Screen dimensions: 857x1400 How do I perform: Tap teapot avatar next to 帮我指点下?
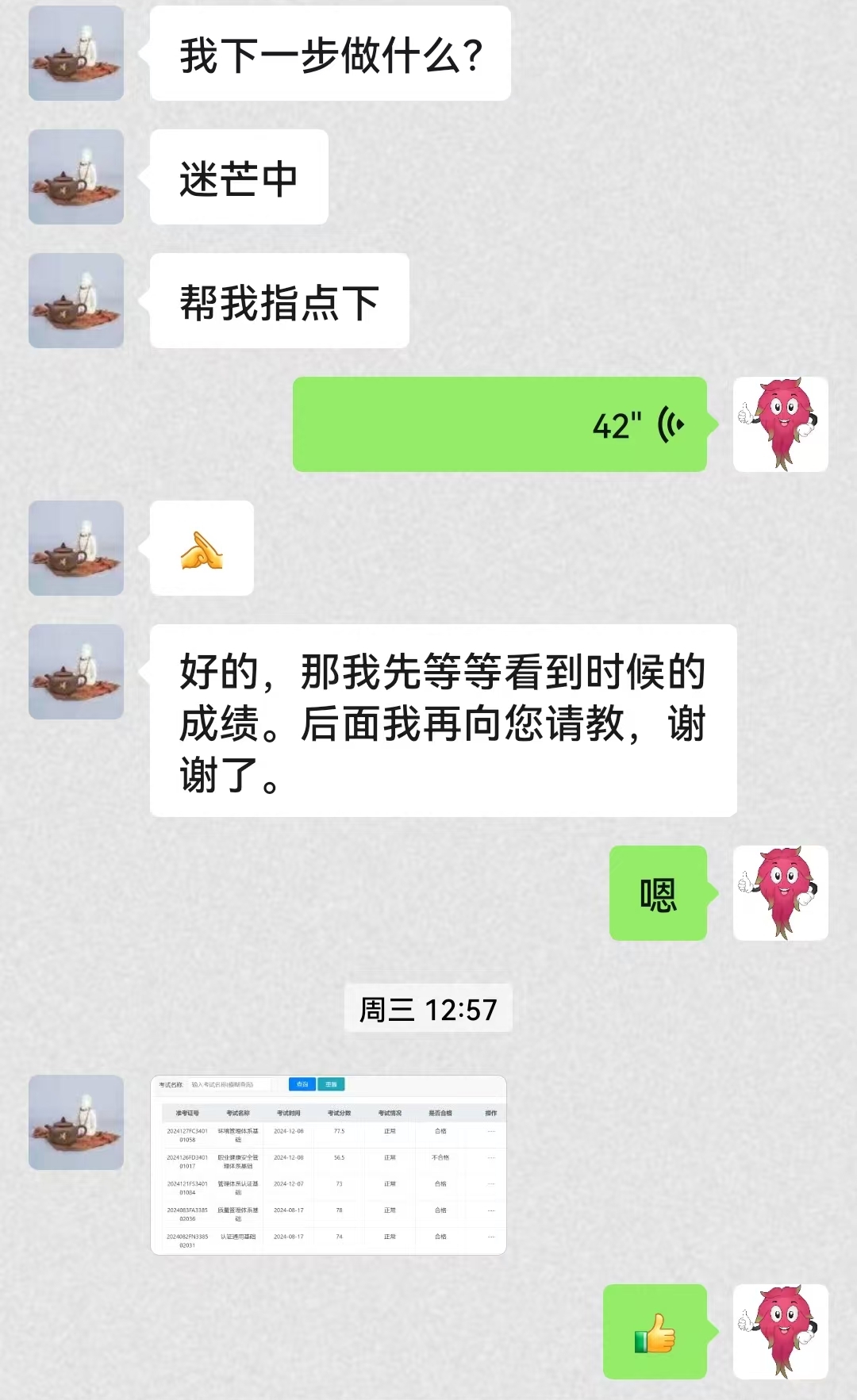[x=76, y=301]
